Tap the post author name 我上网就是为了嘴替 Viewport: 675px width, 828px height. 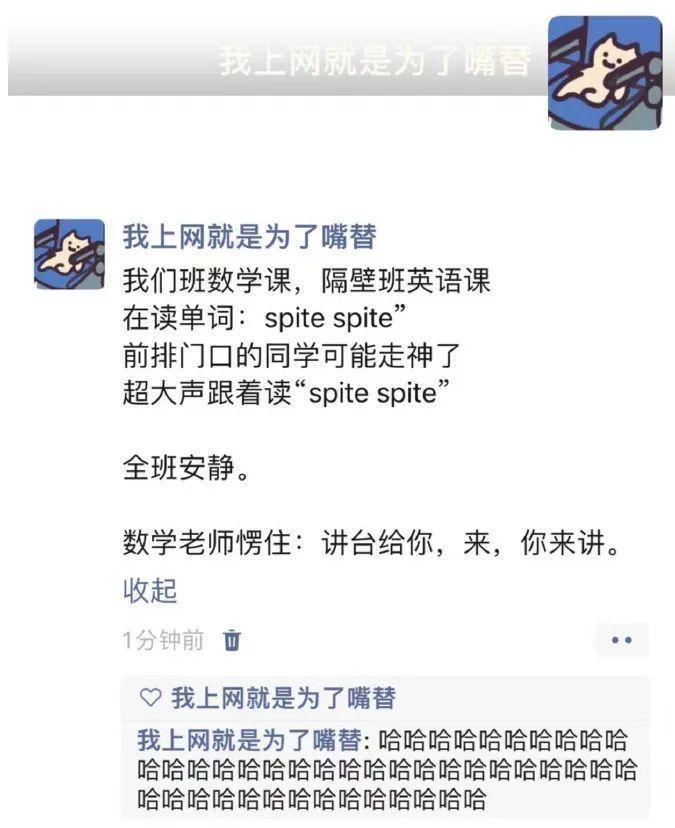(x=249, y=237)
